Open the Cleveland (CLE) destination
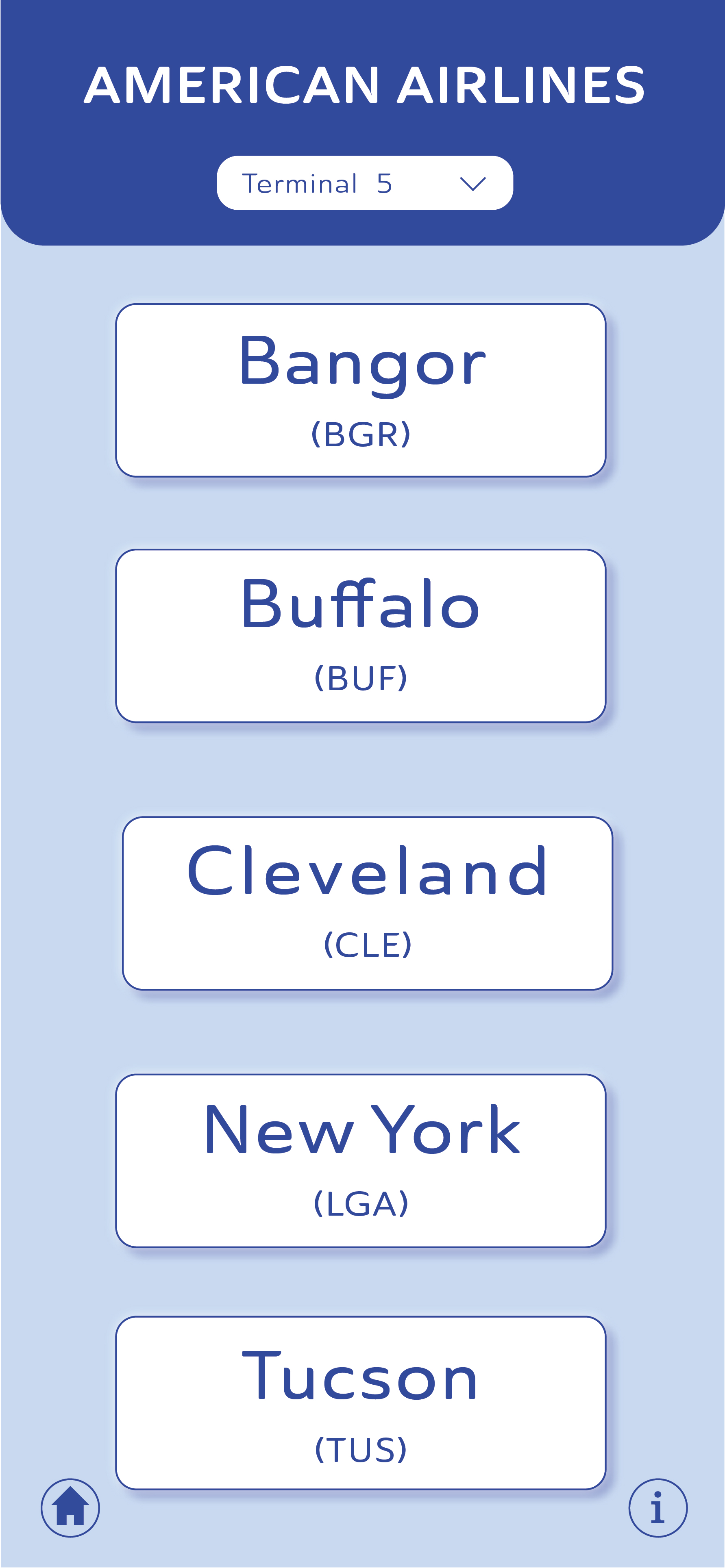This screenshot has width=725, height=1568. coord(367,903)
